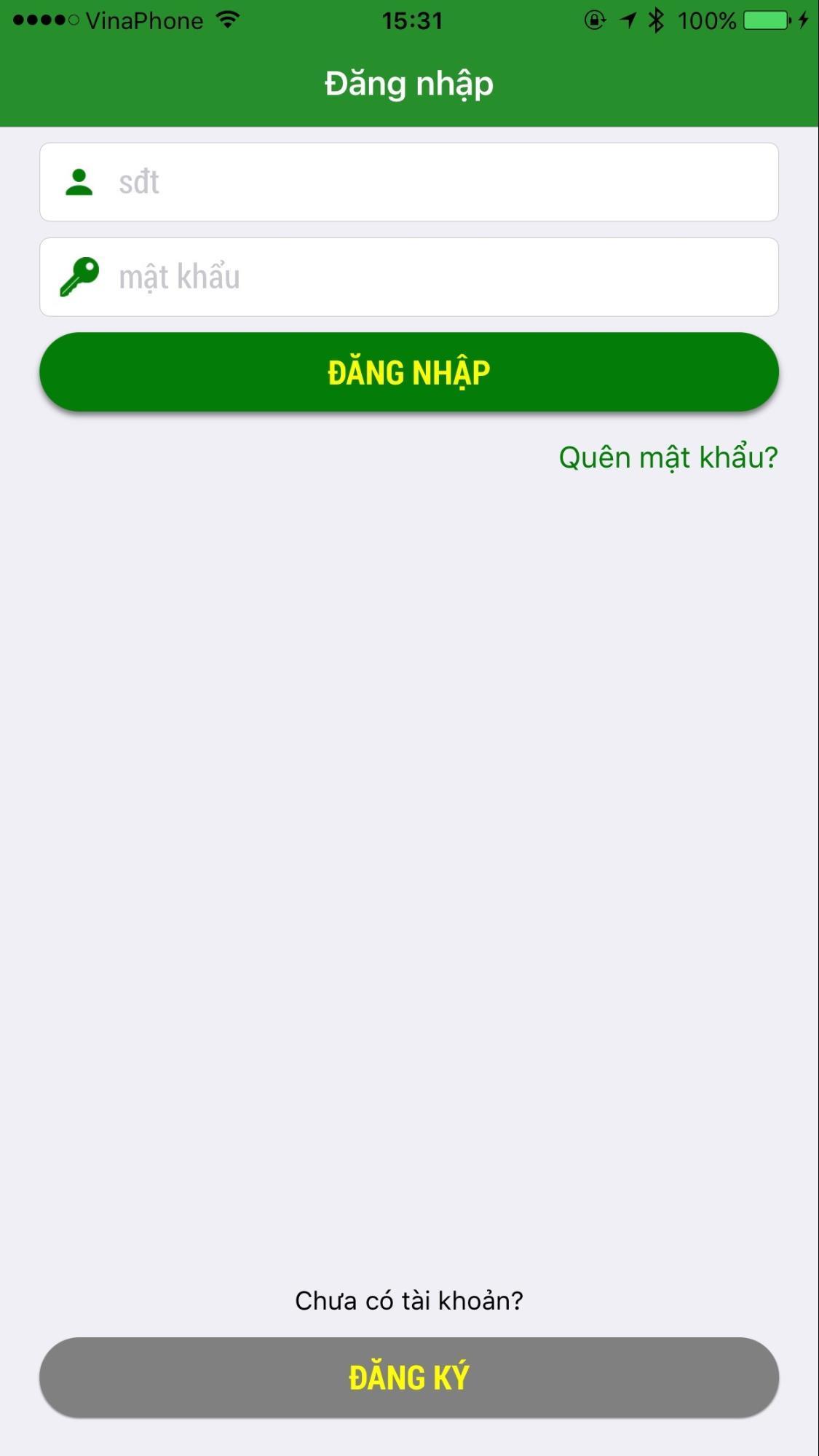Image resolution: width=819 pixels, height=1456 pixels.
Task: Tap the mật khẩu password field
Action: (437, 277)
